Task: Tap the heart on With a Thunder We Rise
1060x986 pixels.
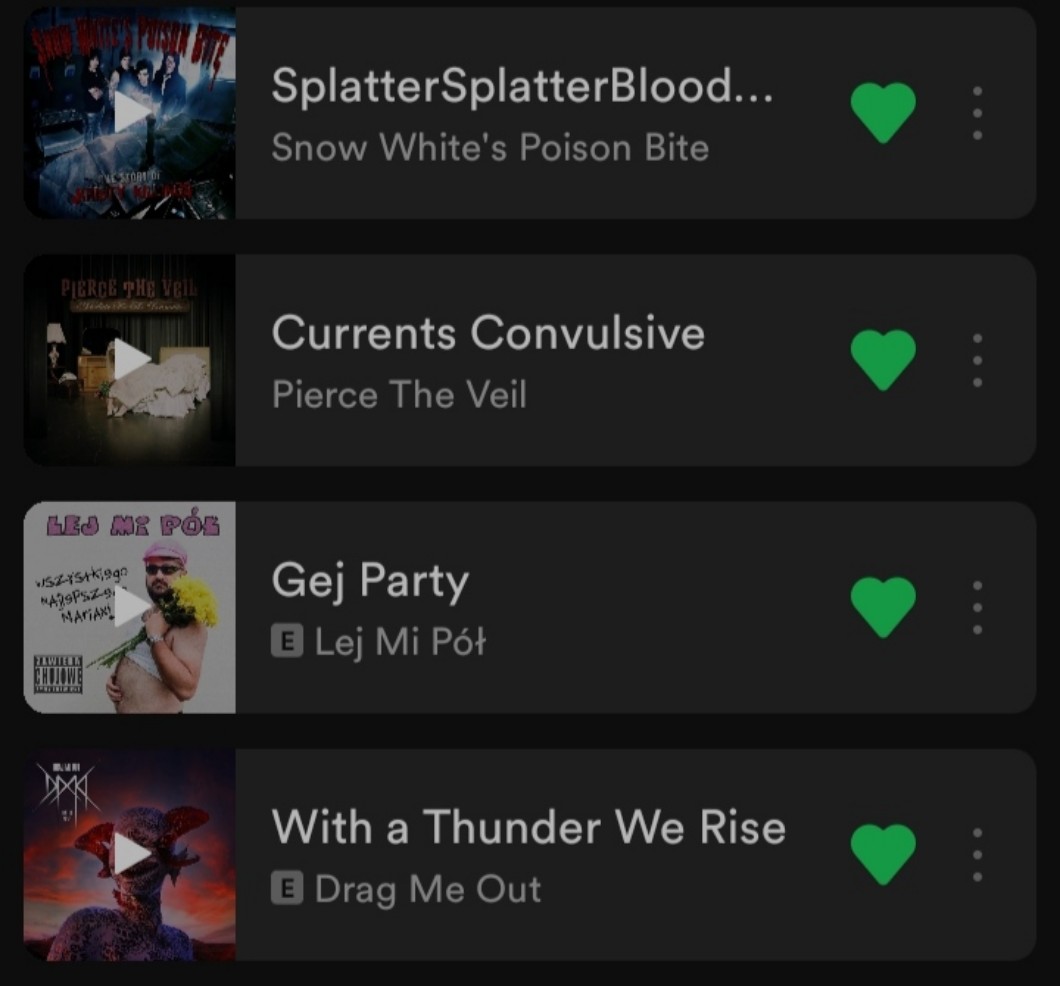Action: tap(883, 853)
